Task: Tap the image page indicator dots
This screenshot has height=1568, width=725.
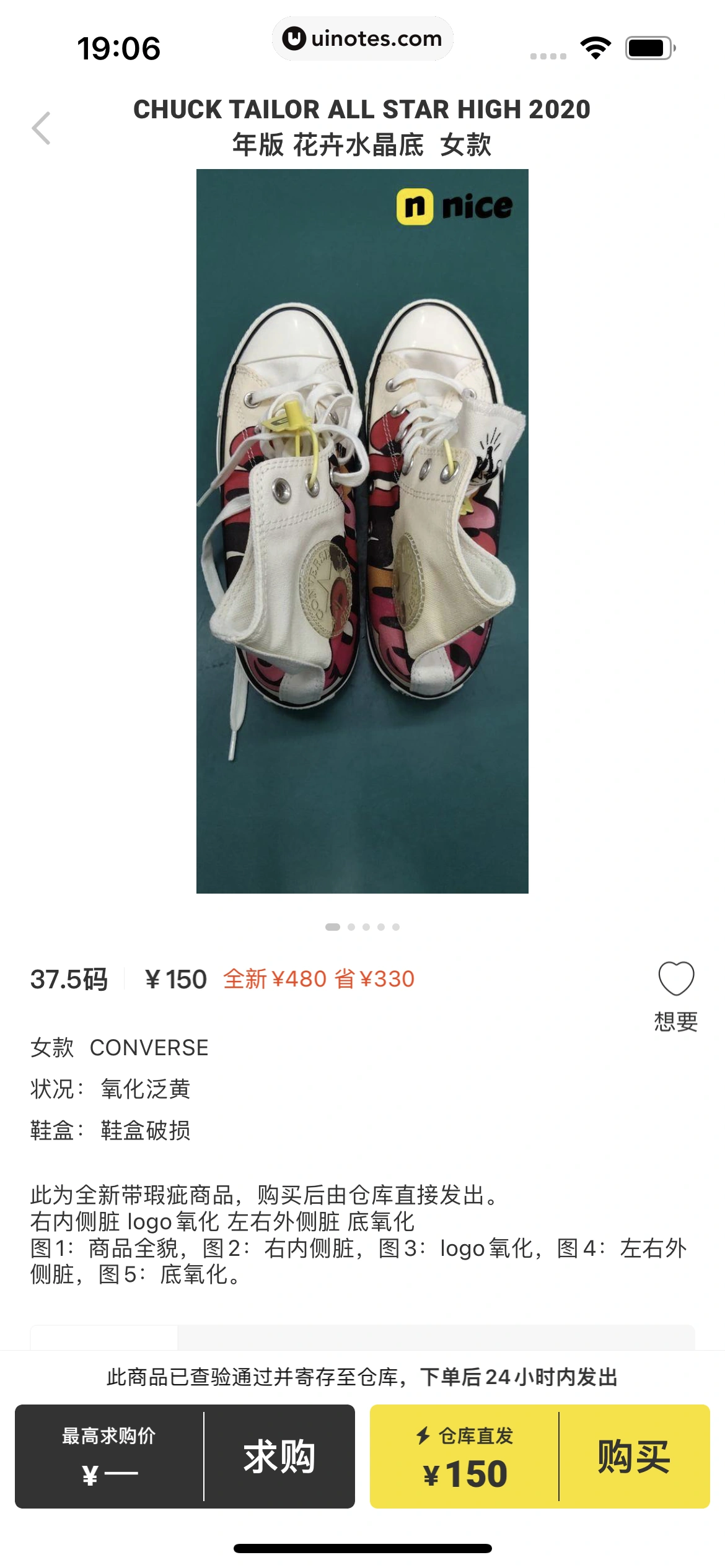Action: click(362, 927)
